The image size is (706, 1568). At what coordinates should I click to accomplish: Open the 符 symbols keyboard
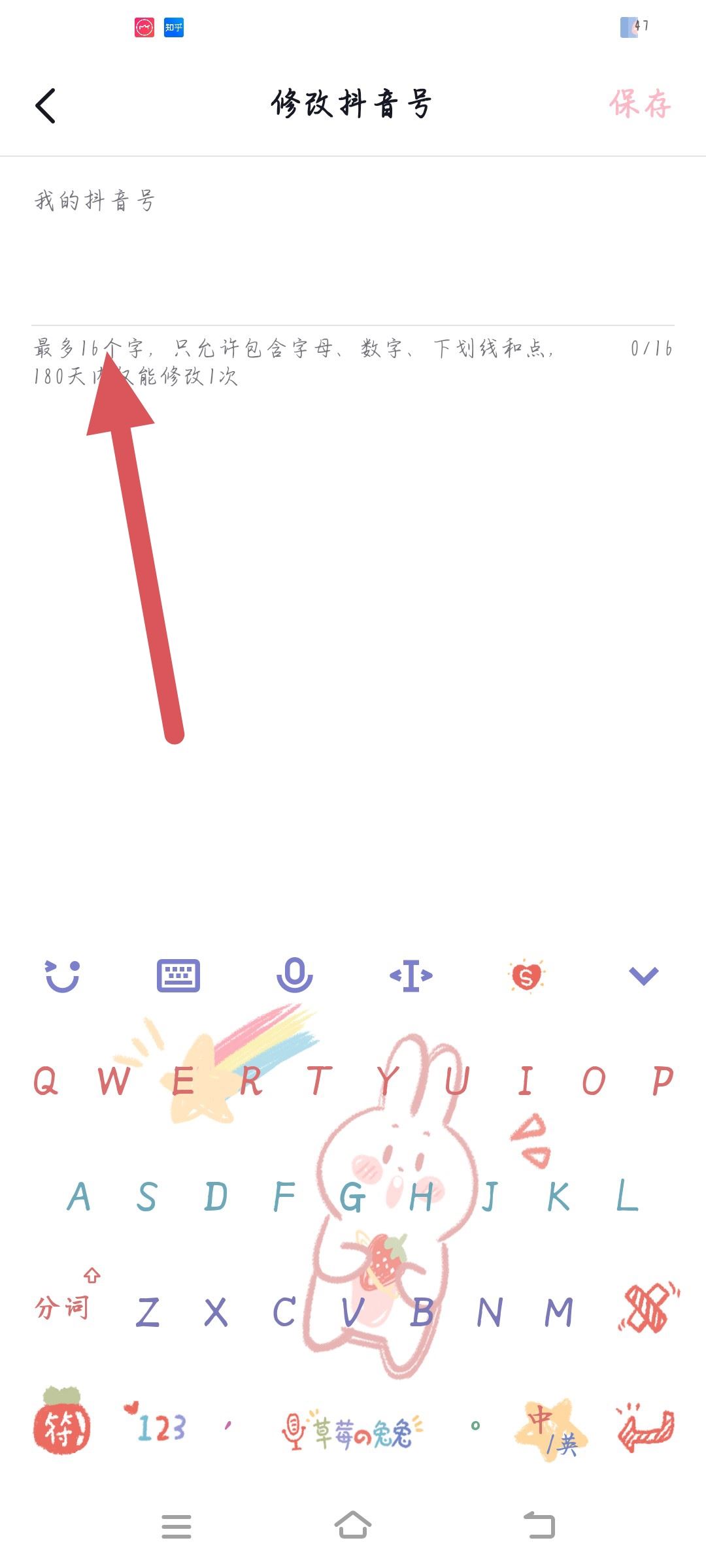(x=61, y=1428)
